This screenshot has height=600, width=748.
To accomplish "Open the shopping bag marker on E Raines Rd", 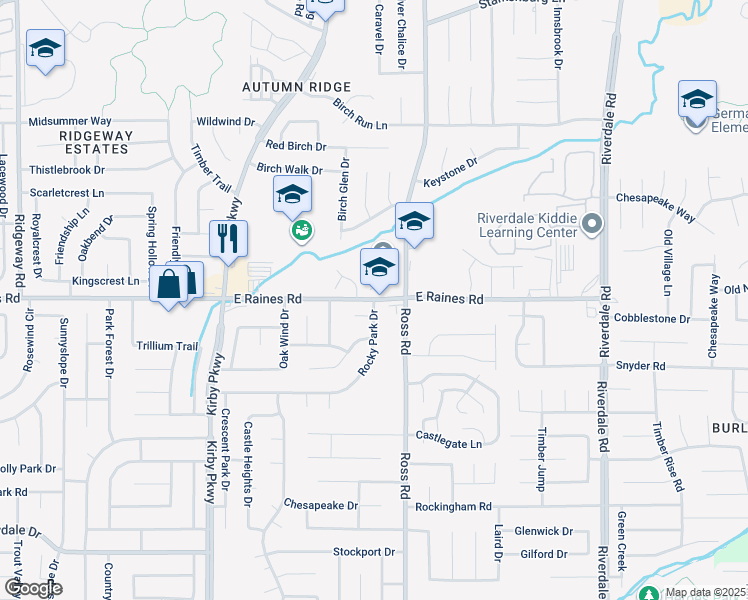I will click(170, 284).
